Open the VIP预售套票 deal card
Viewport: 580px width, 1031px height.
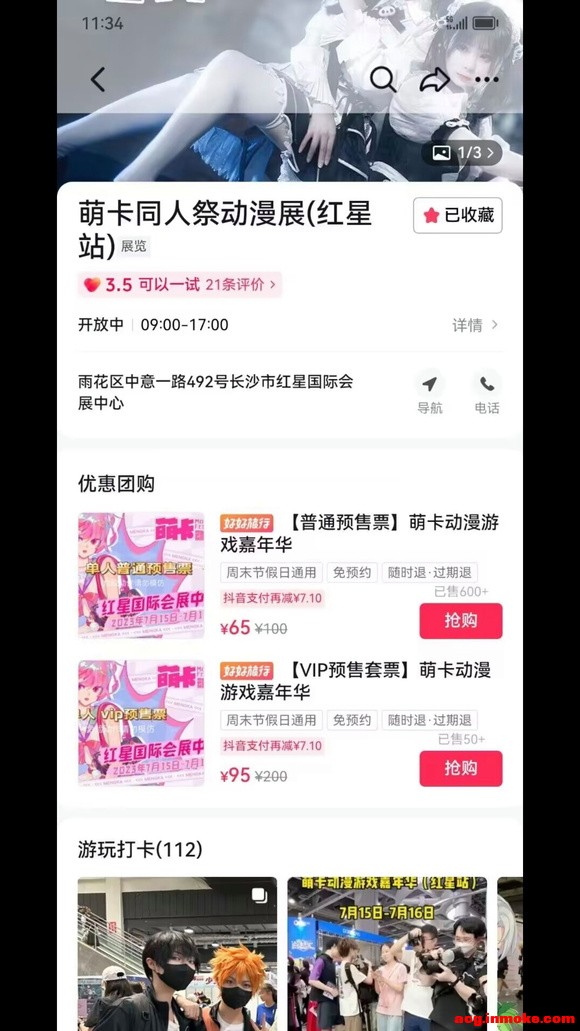290,723
